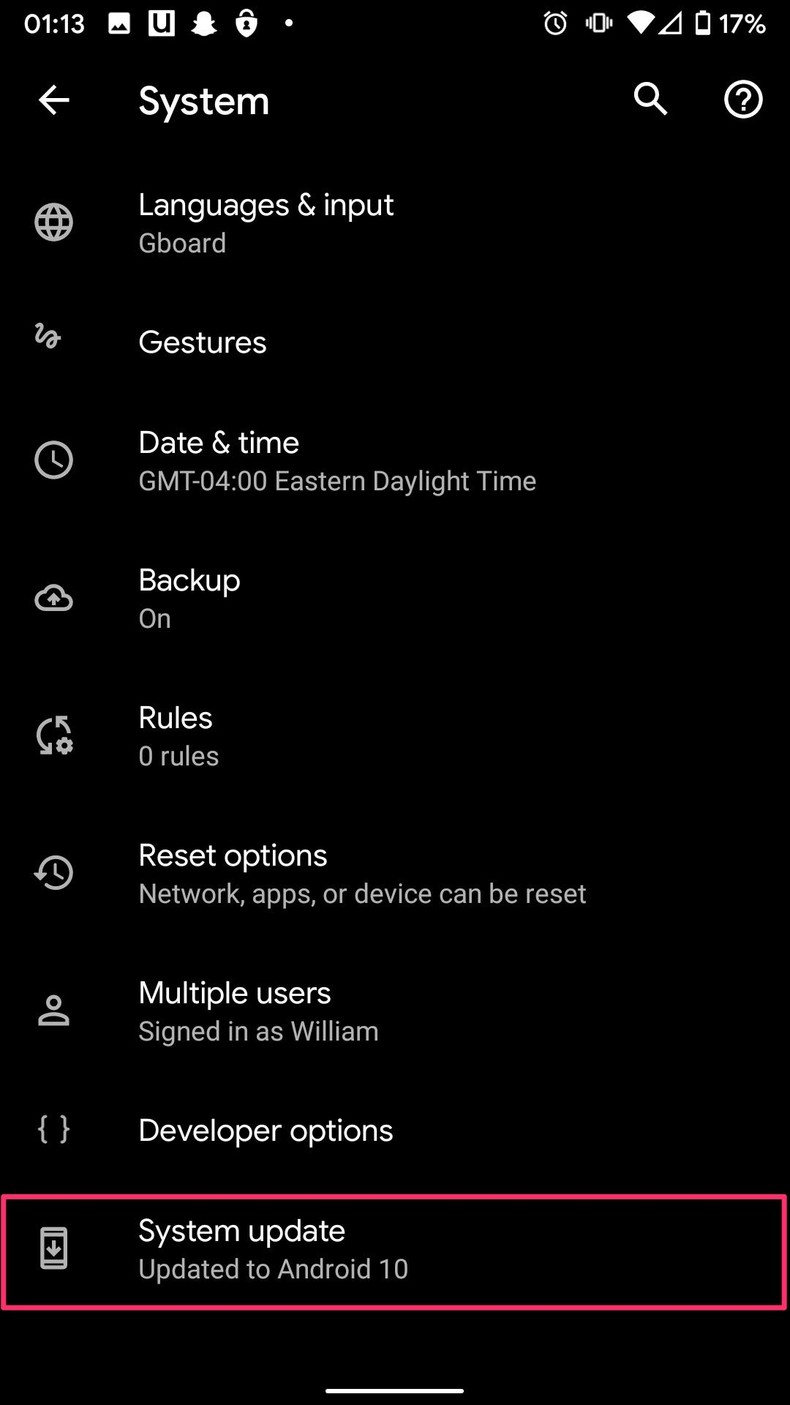790x1405 pixels.
Task: Tap the System update download icon
Action: [x=53, y=1248]
